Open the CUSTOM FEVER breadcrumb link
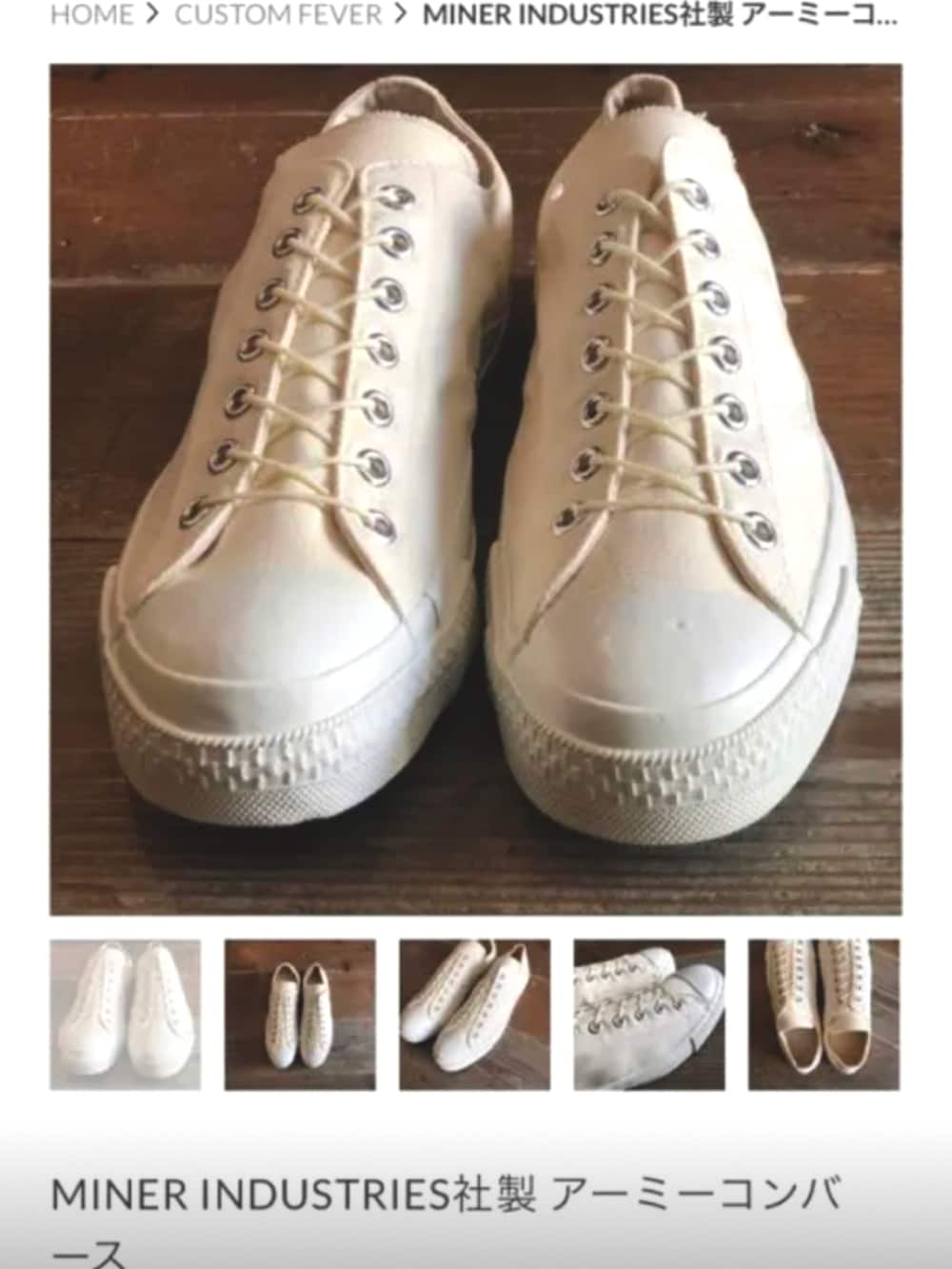Image resolution: width=952 pixels, height=1269 pixels. coord(278,14)
